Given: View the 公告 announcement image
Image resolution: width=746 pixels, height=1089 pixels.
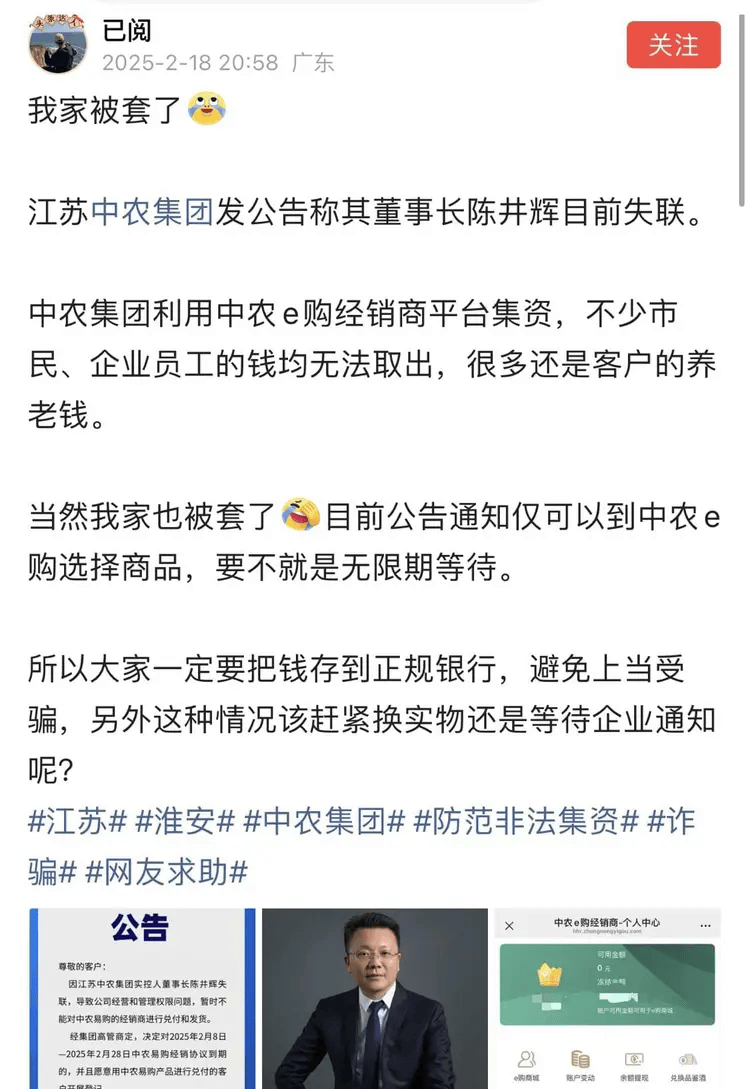Looking at the screenshot, I should coord(141,998).
